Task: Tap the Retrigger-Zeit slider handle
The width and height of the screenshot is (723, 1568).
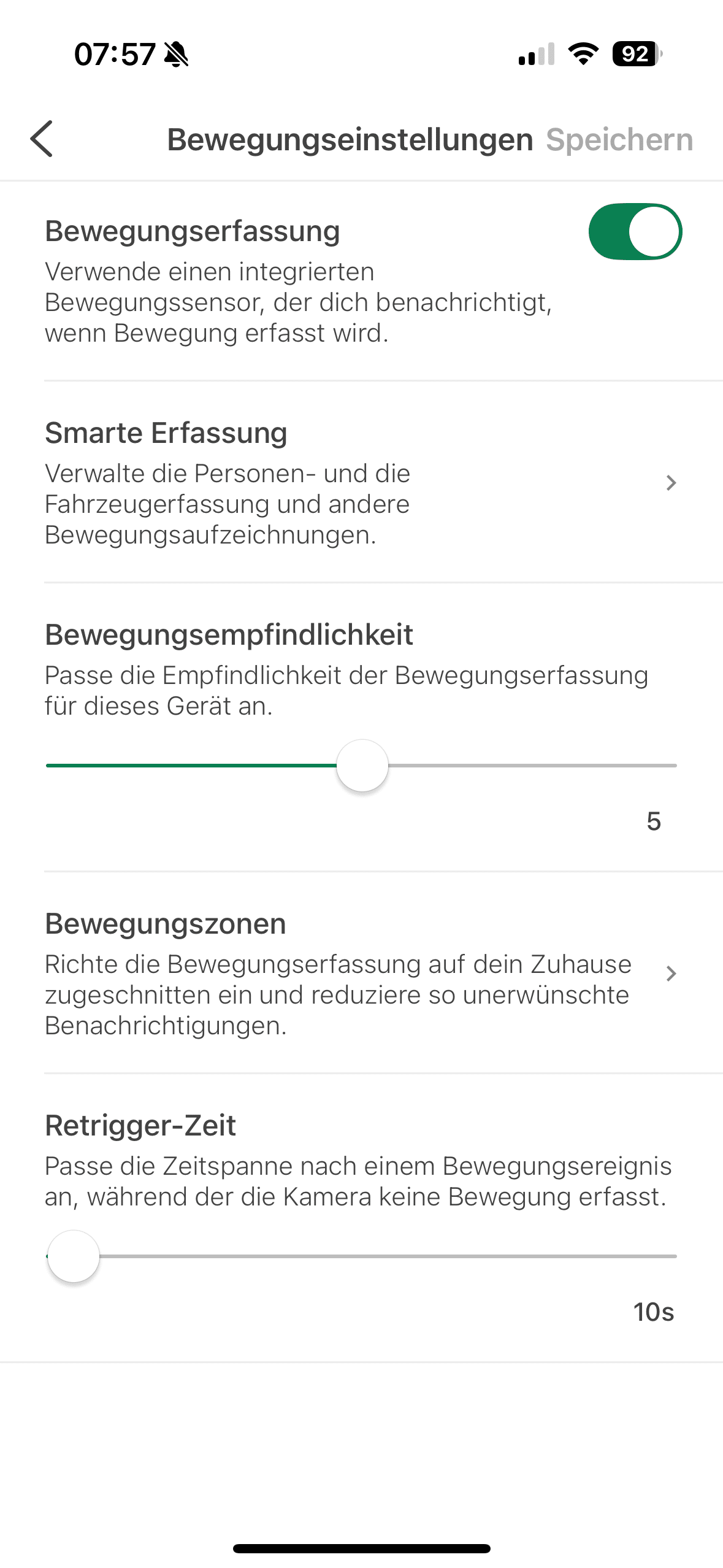Action: pos(74,1256)
